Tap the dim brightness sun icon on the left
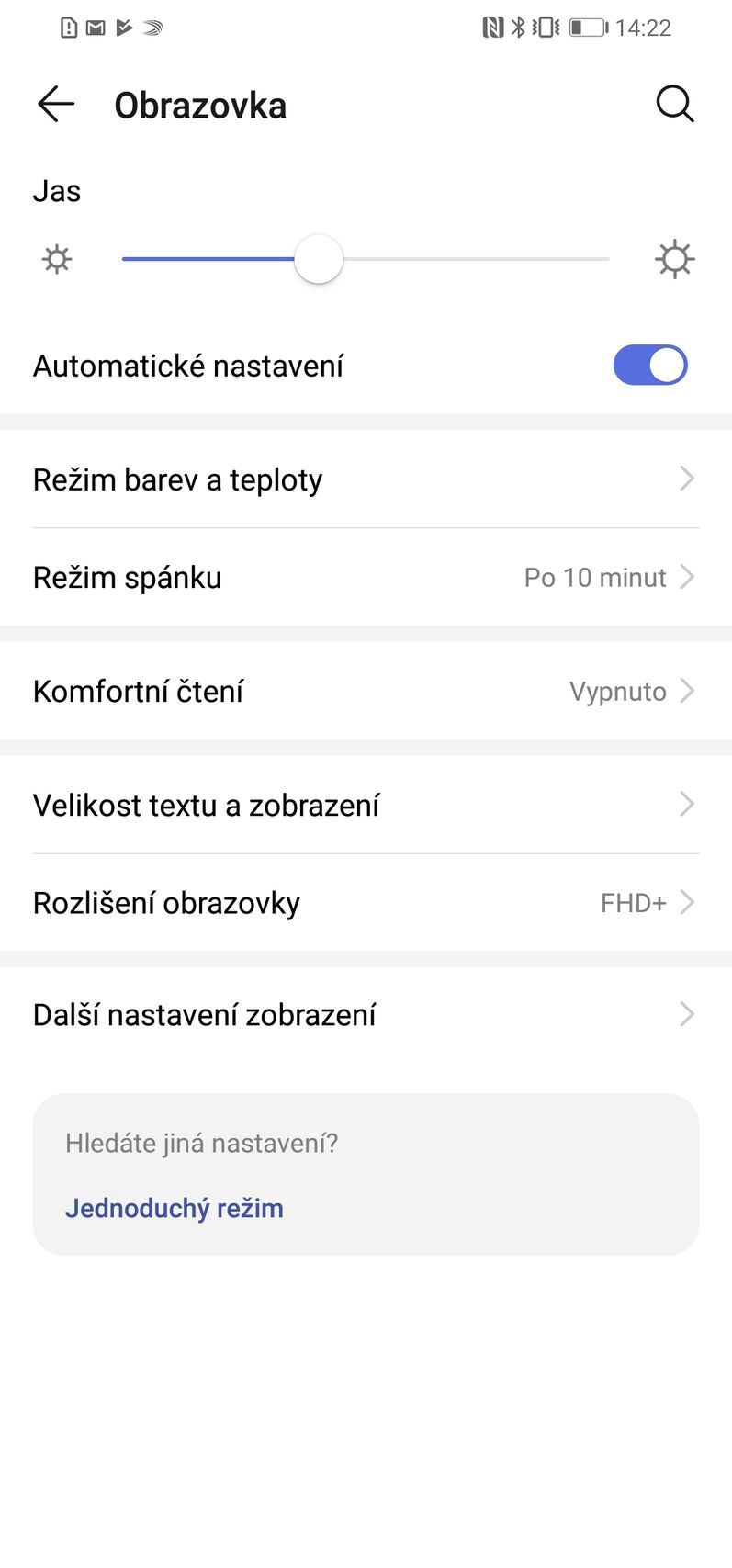The image size is (732, 1568). point(56,259)
